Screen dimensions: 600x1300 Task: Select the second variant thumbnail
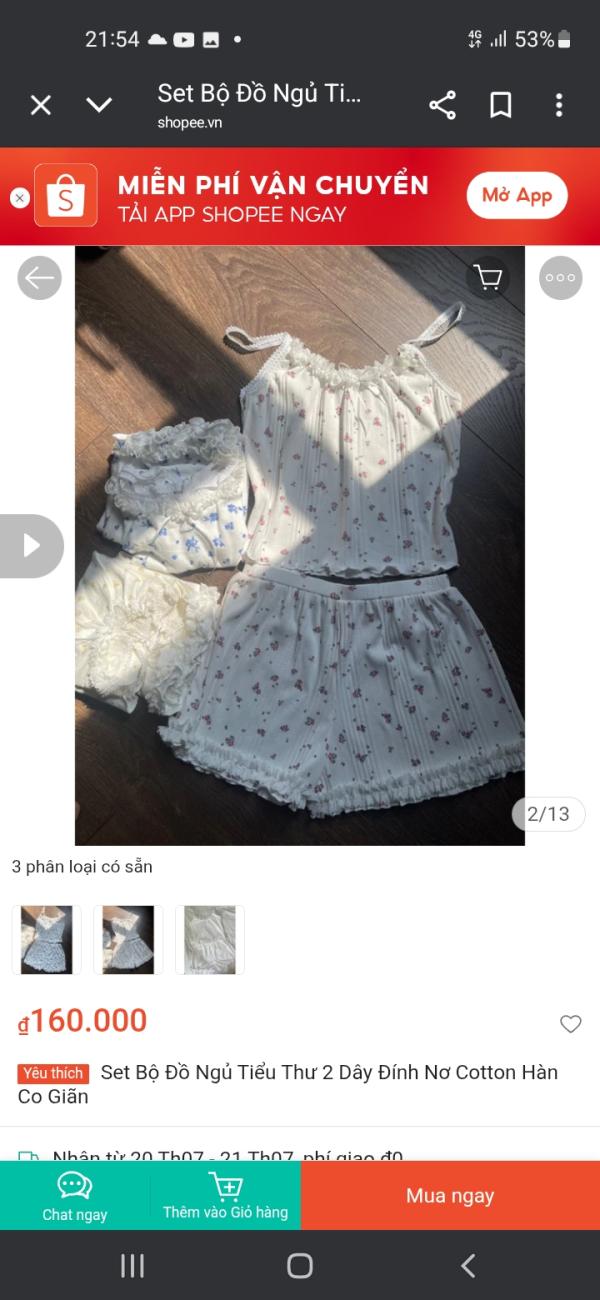[x=128, y=940]
